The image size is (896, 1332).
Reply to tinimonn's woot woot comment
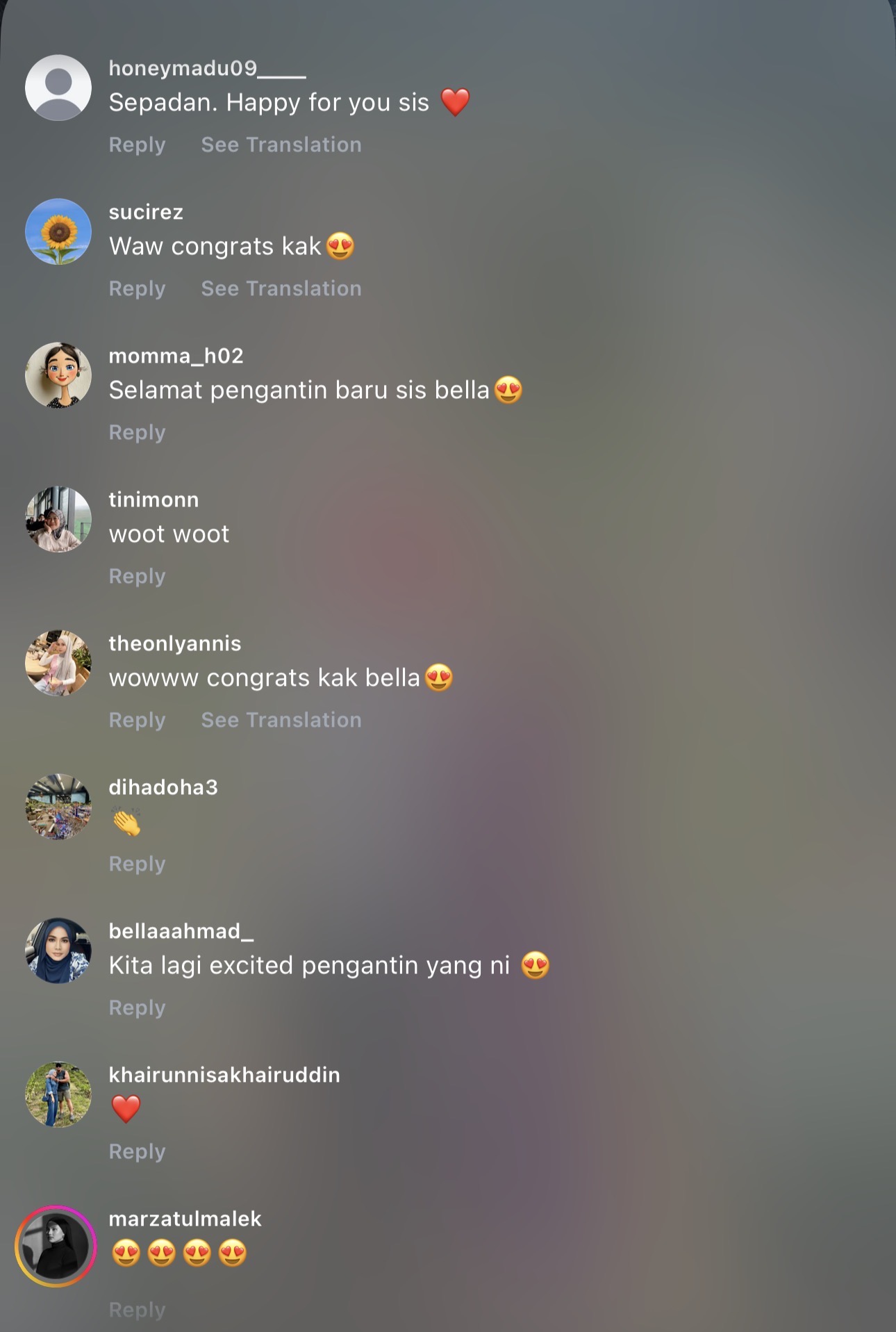137,576
